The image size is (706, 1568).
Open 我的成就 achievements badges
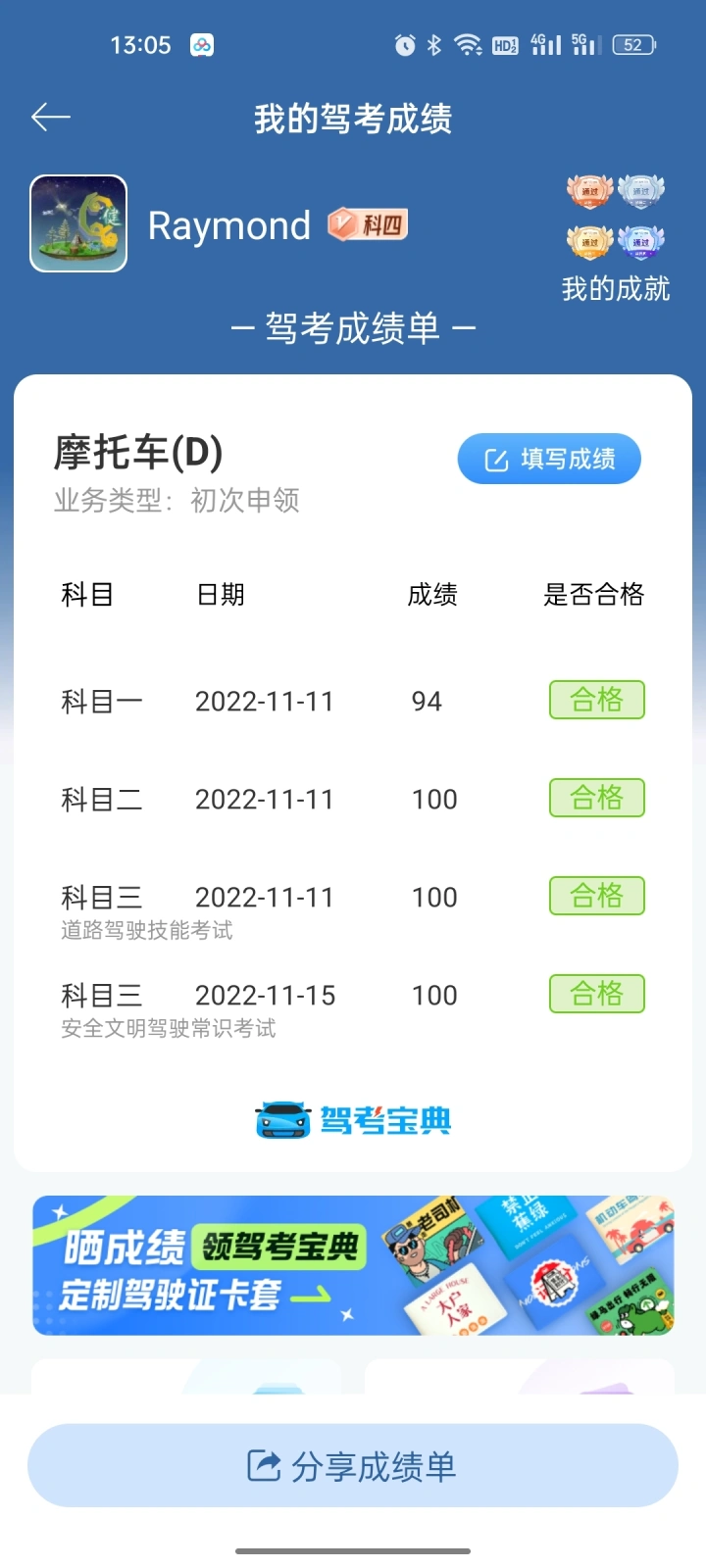point(616,238)
